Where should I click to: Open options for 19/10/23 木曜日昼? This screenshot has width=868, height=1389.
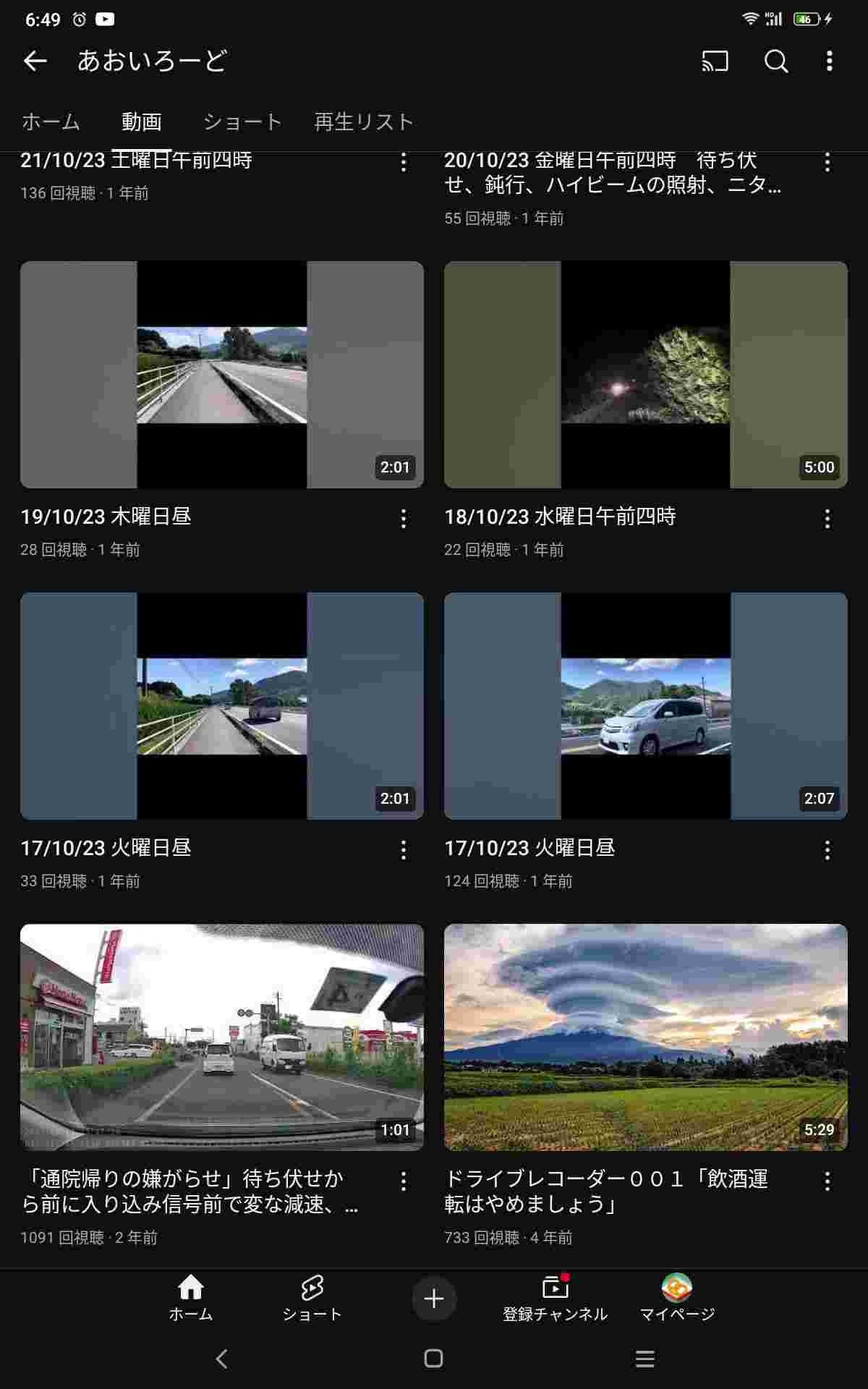[x=404, y=518]
